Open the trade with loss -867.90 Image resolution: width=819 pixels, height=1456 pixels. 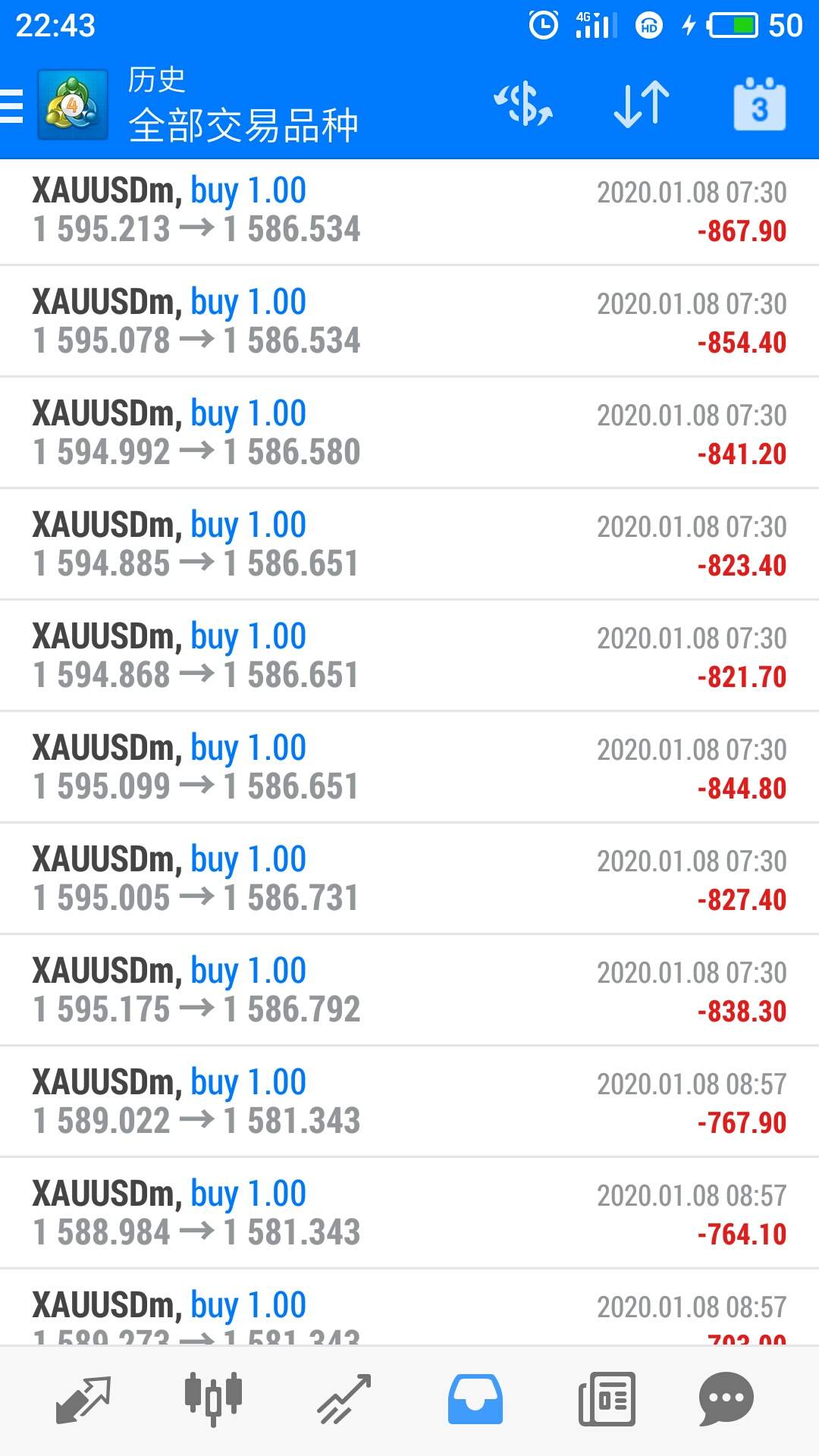(x=409, y=211)
